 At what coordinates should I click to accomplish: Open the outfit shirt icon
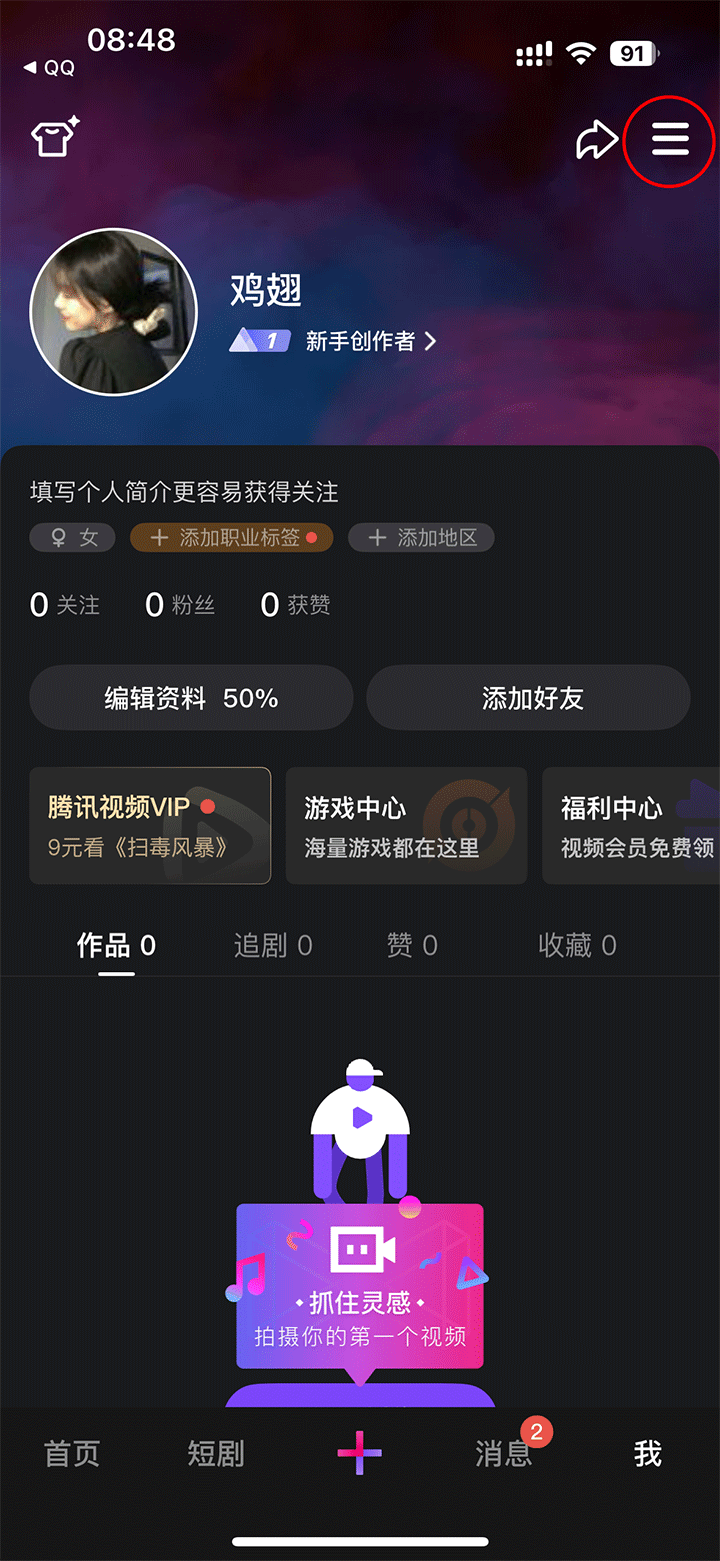[x=54, y=138]
